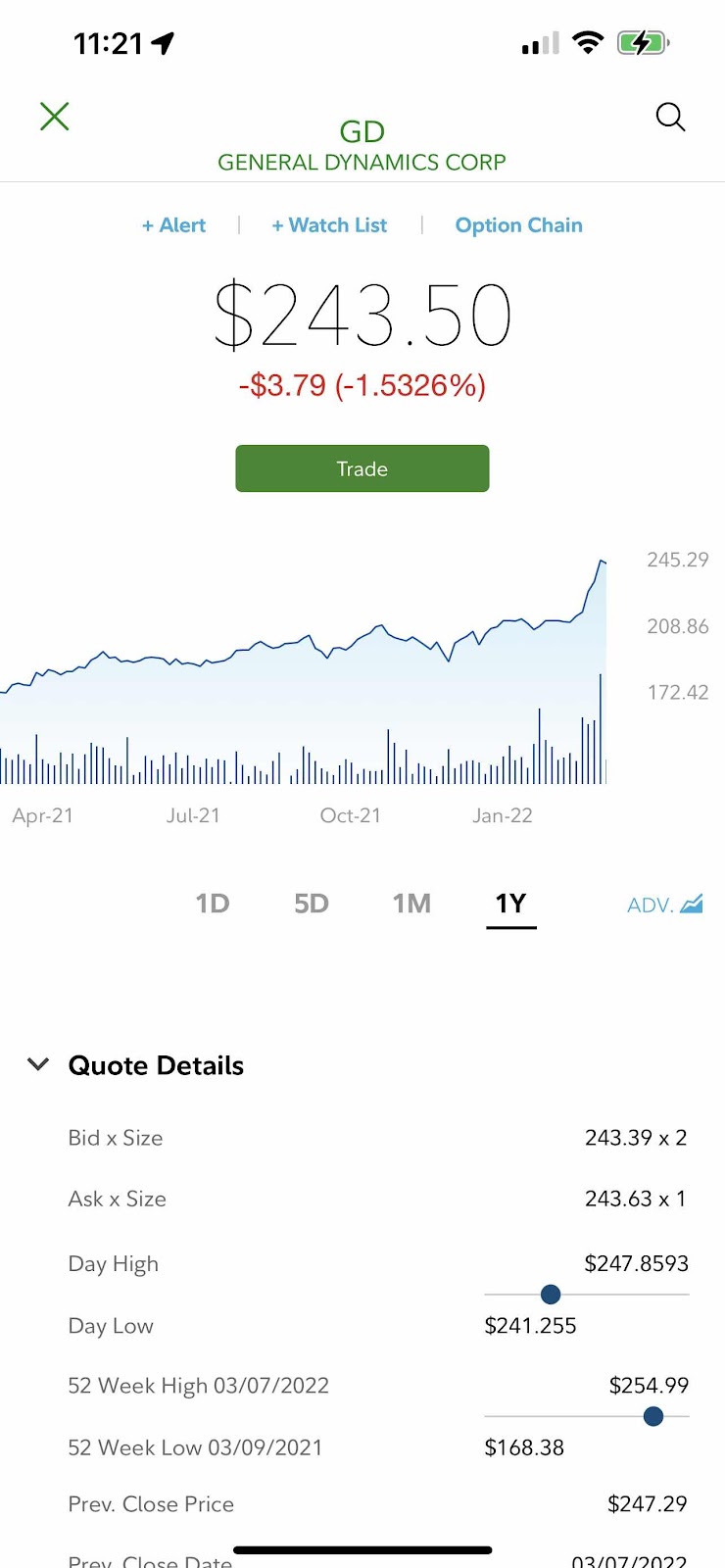Screen dimensions: 725x1568
Task: Collapse the Quote Details section
Action: click(x=38, y=1064)
